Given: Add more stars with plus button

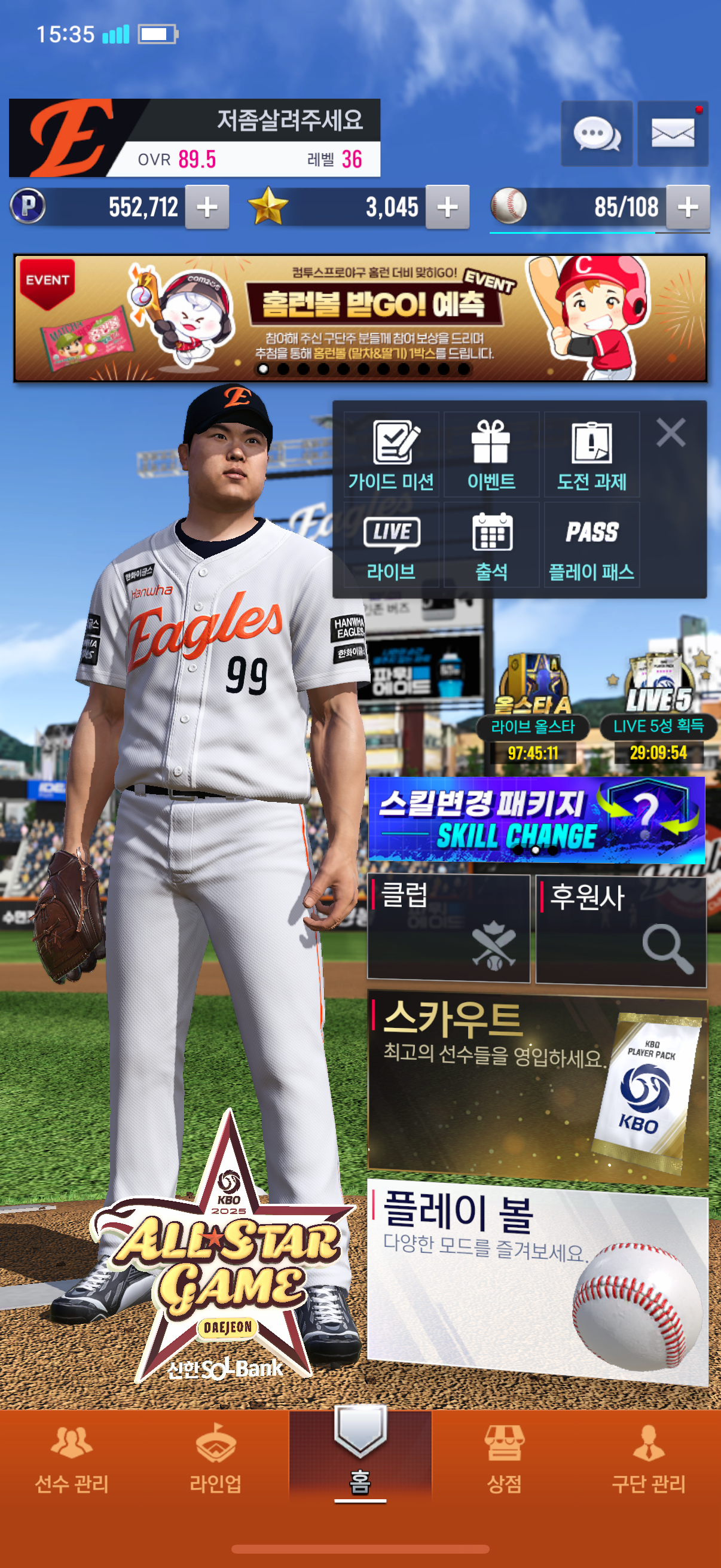Looking at the screenshot, I should coord(447,207).
